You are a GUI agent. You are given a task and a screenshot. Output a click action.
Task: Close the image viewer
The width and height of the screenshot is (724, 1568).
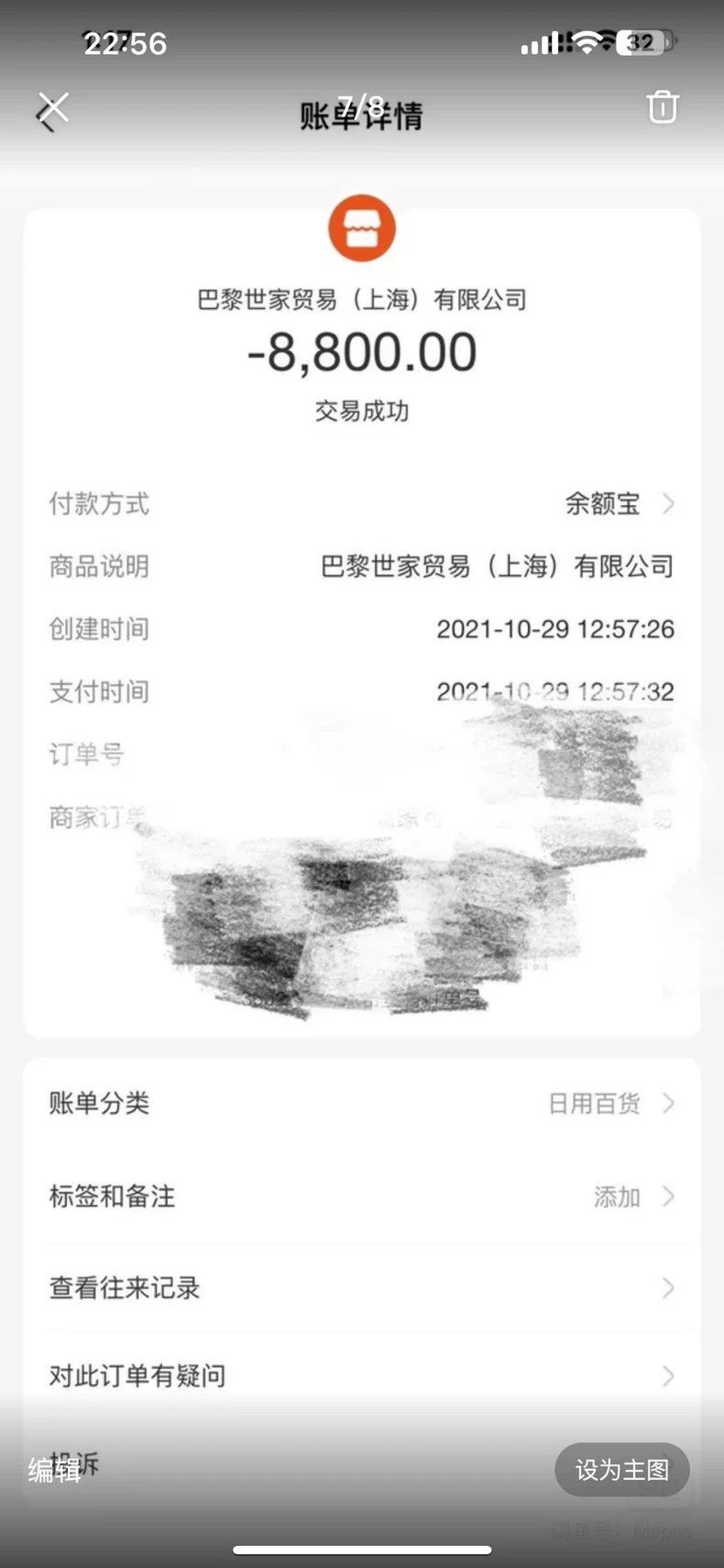coord(54,107)
